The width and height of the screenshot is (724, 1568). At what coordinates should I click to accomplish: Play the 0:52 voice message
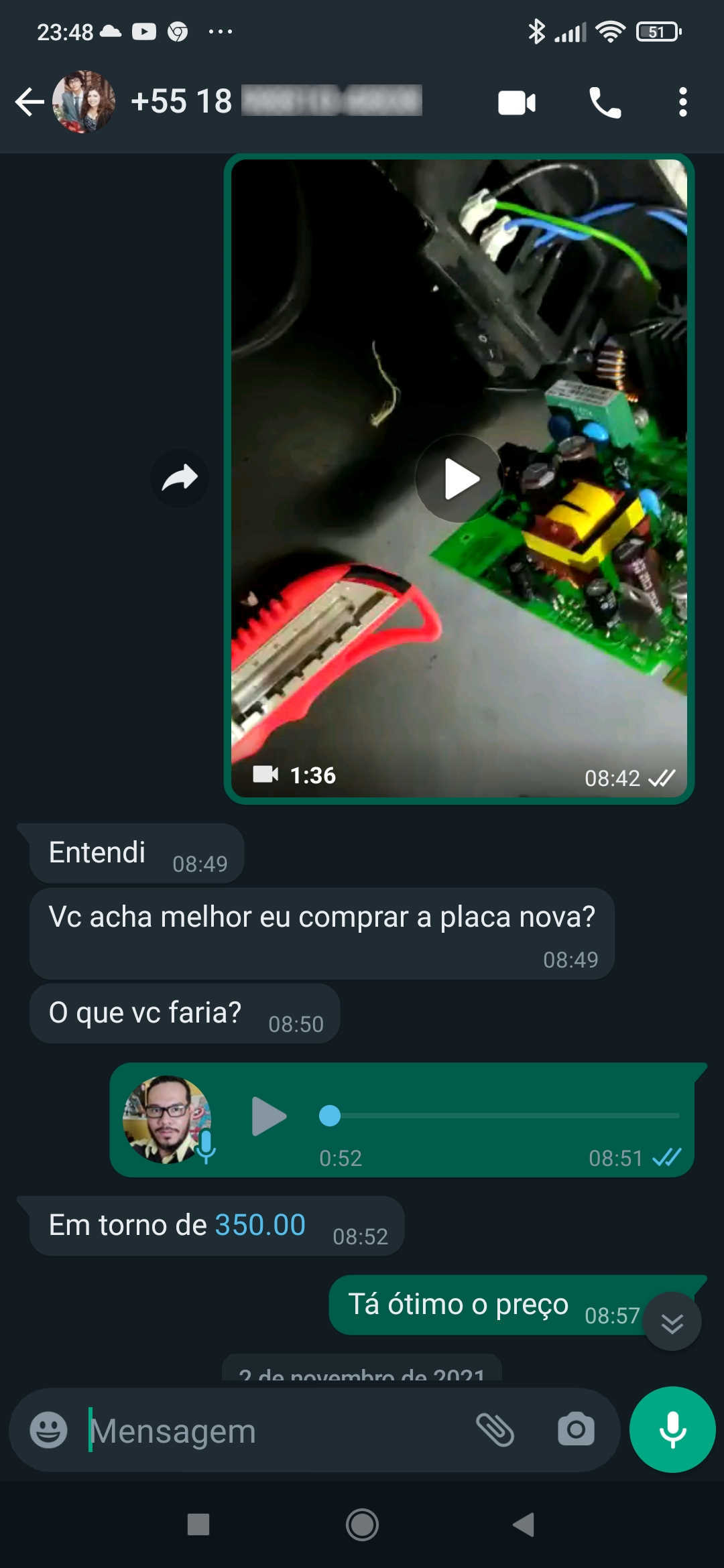point(269,1116)
